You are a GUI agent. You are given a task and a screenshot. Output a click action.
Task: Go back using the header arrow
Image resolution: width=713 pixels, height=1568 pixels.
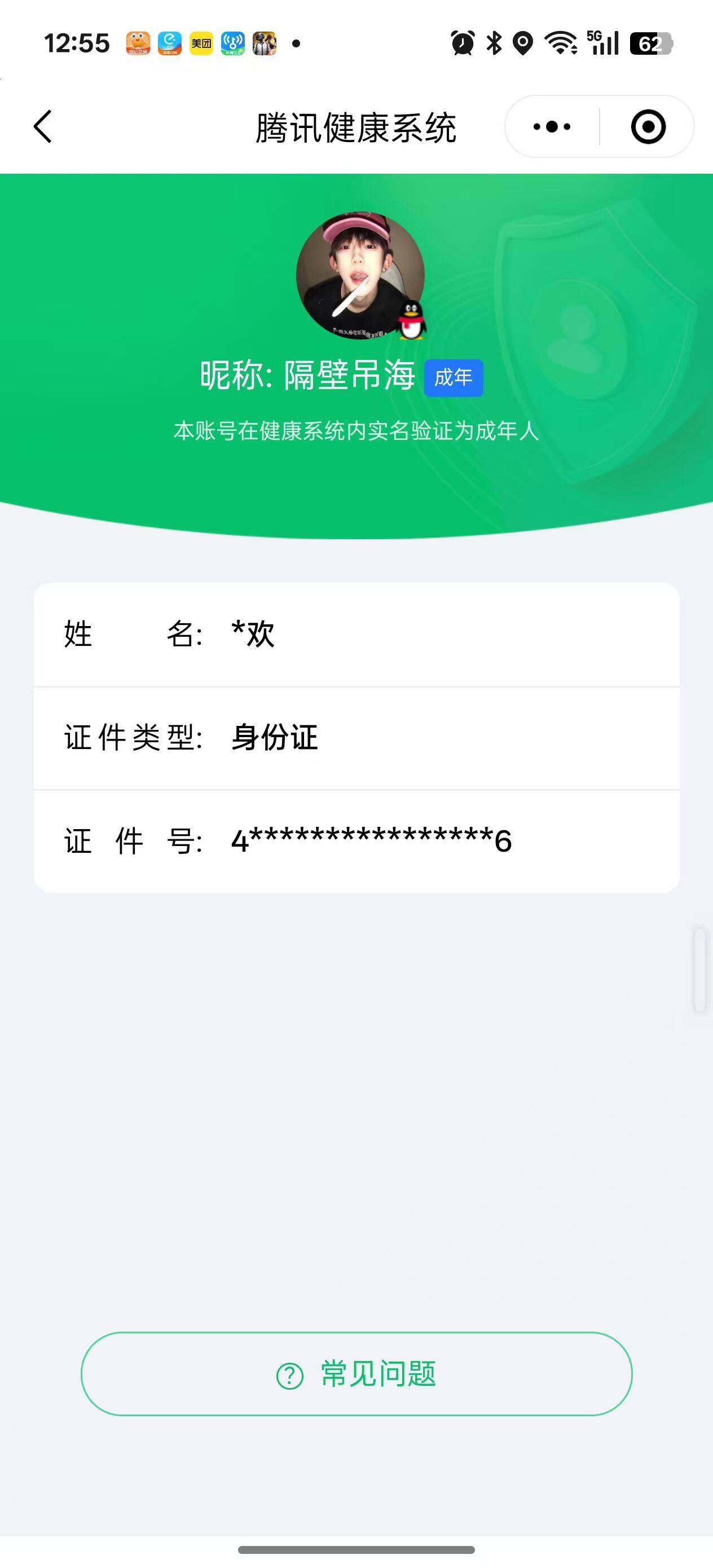point(43,126)
